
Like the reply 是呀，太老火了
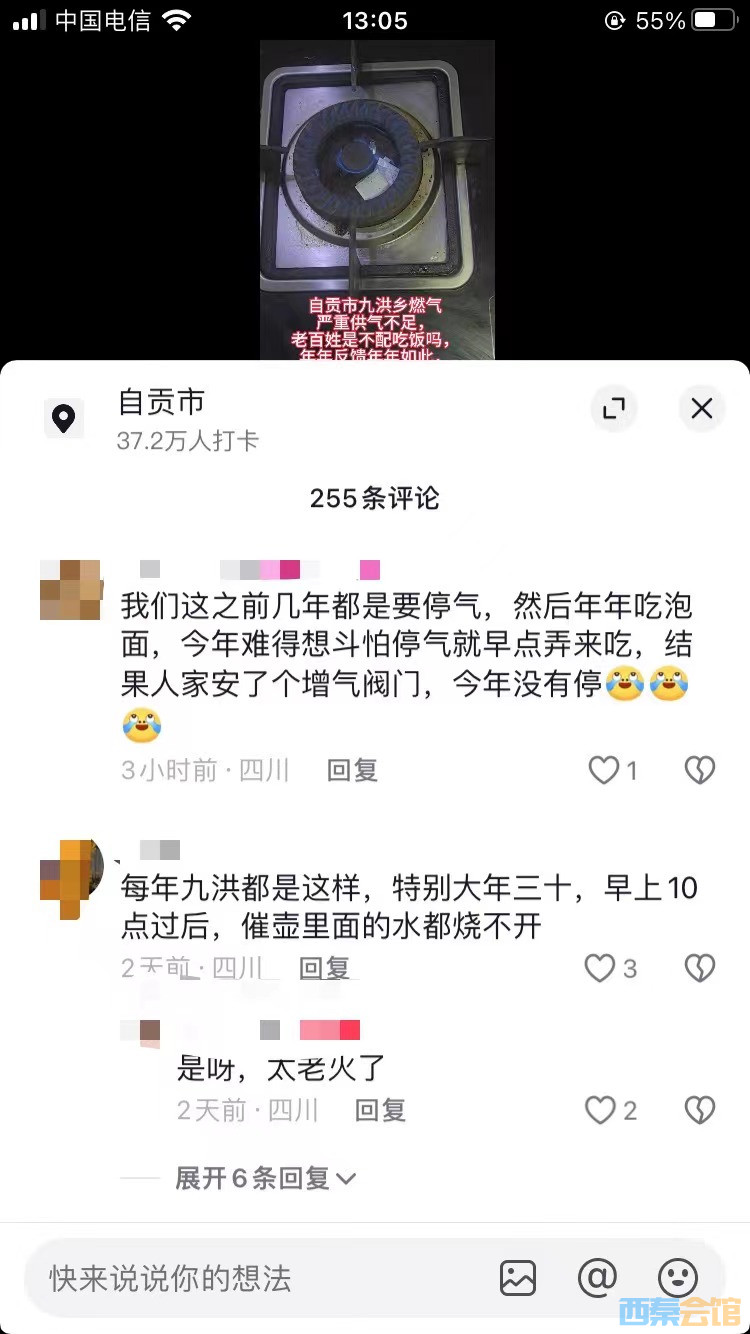point(600,1110)
